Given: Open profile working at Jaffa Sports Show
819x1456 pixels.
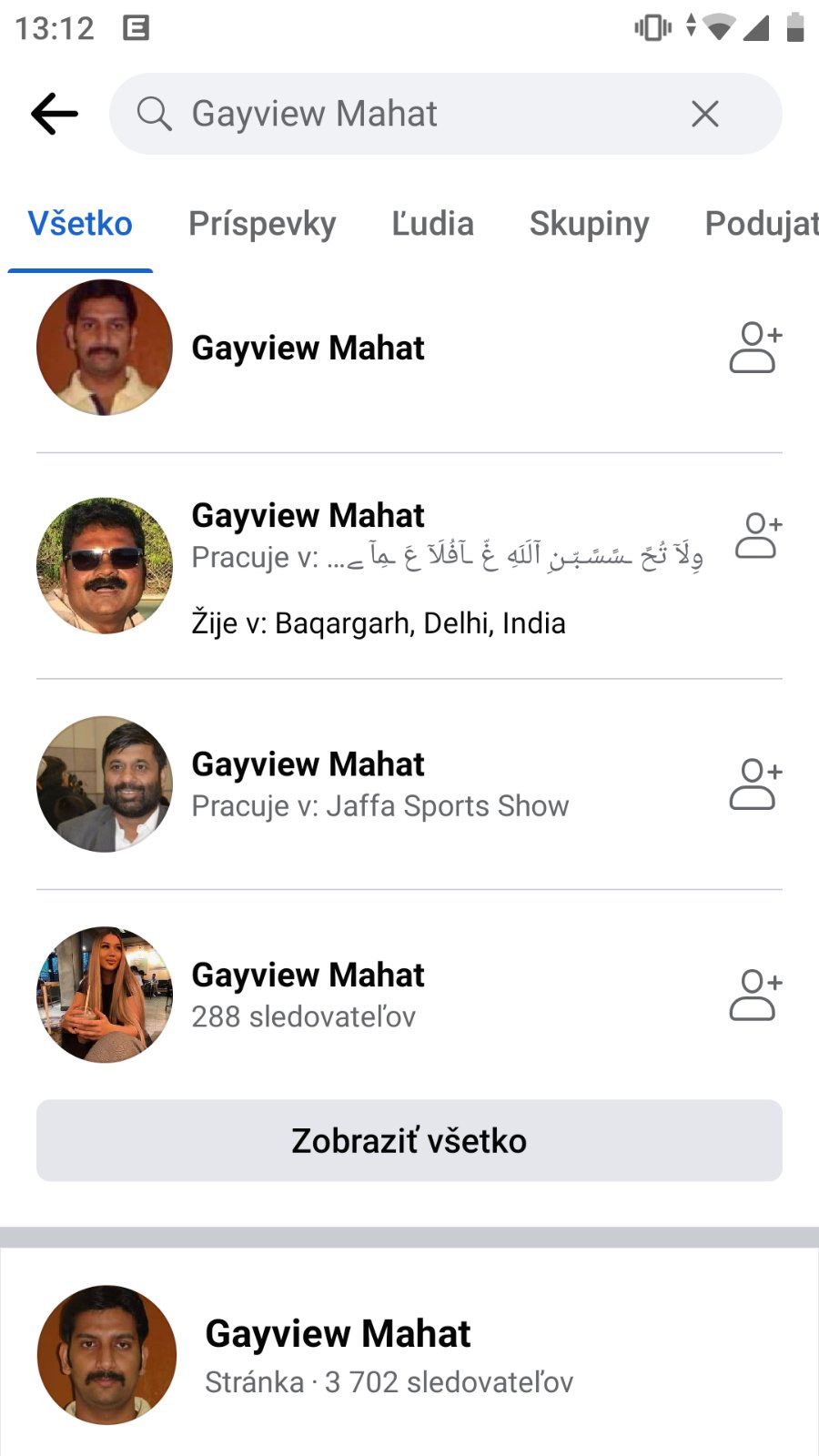Looking at the screenshot, I should tap(308, 765).
